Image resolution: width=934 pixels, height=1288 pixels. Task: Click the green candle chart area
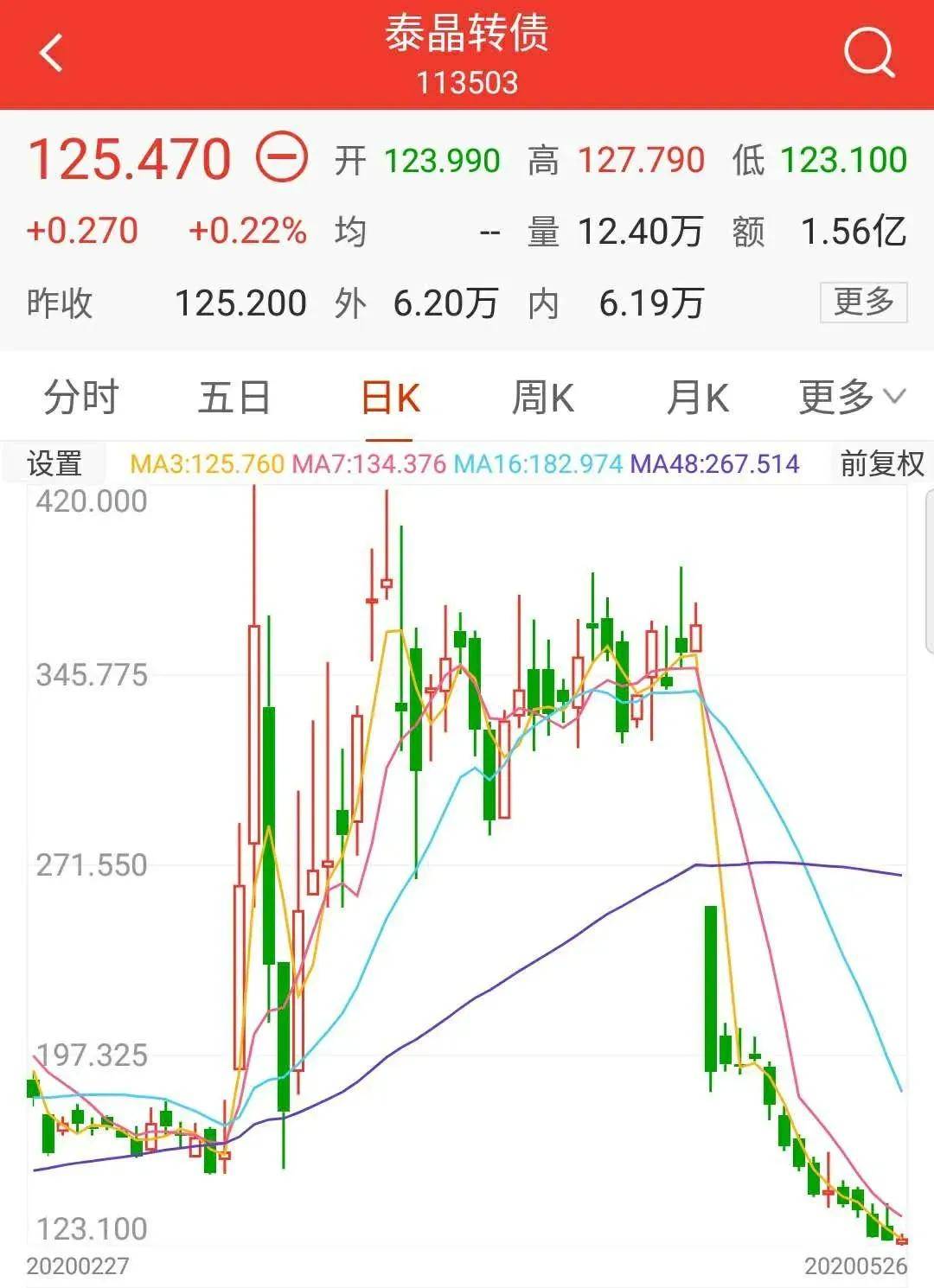click(x=467, y=864)
